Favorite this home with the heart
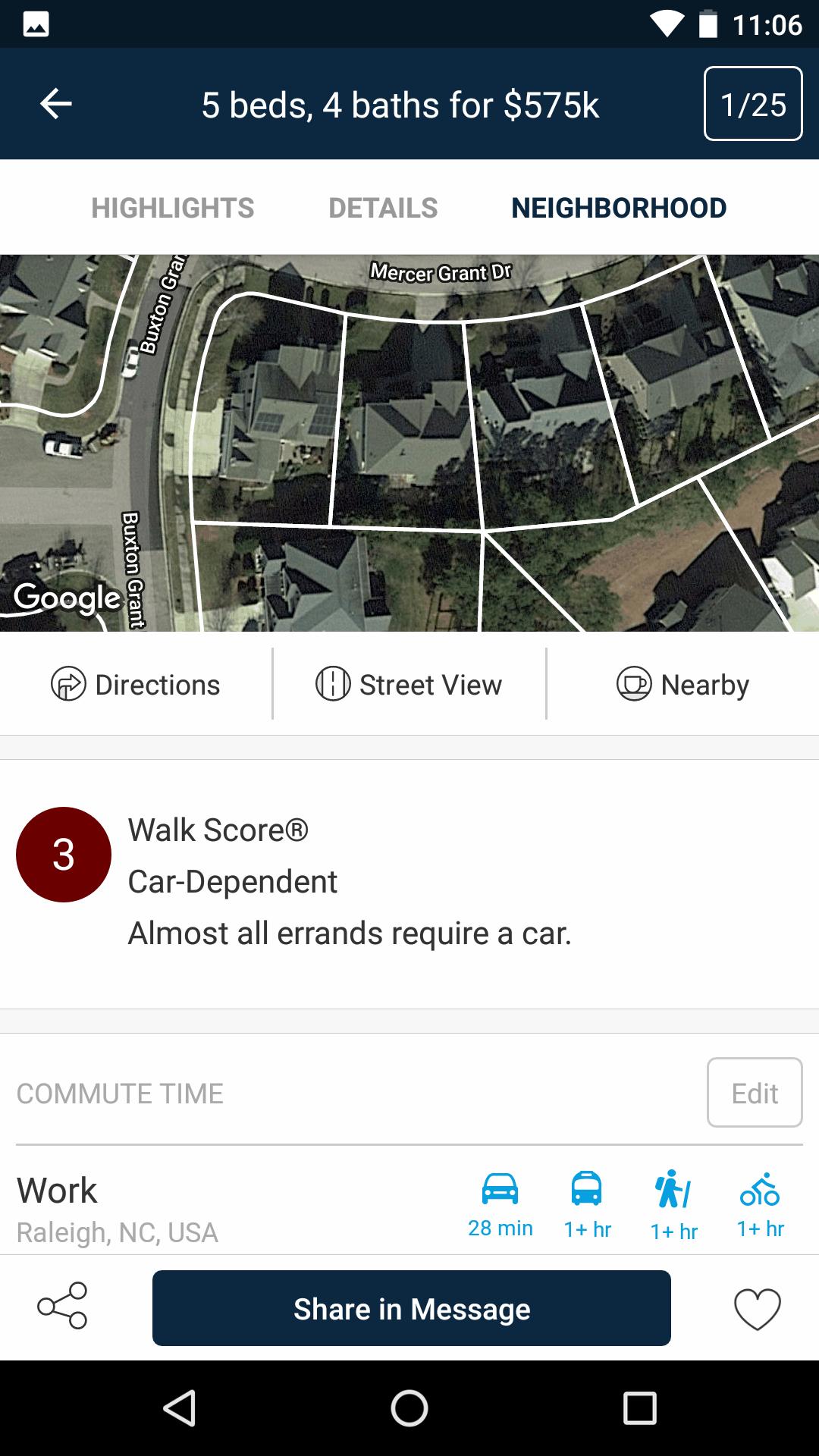The width and height of the screenshot is (819, 1456). [757, 1308]
